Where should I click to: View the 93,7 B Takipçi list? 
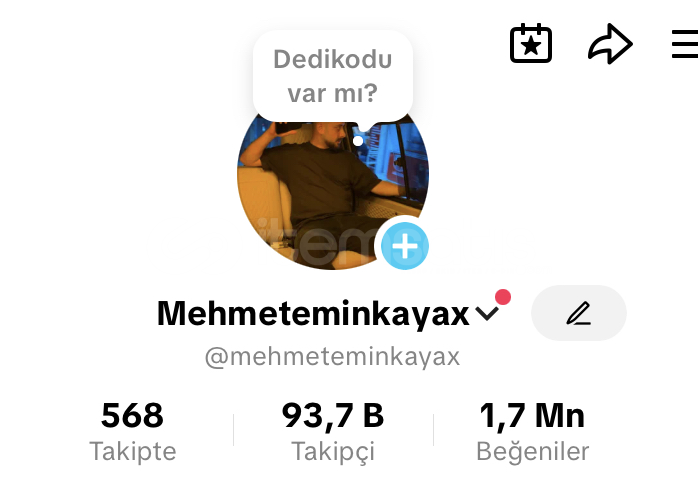coord(333,432)
